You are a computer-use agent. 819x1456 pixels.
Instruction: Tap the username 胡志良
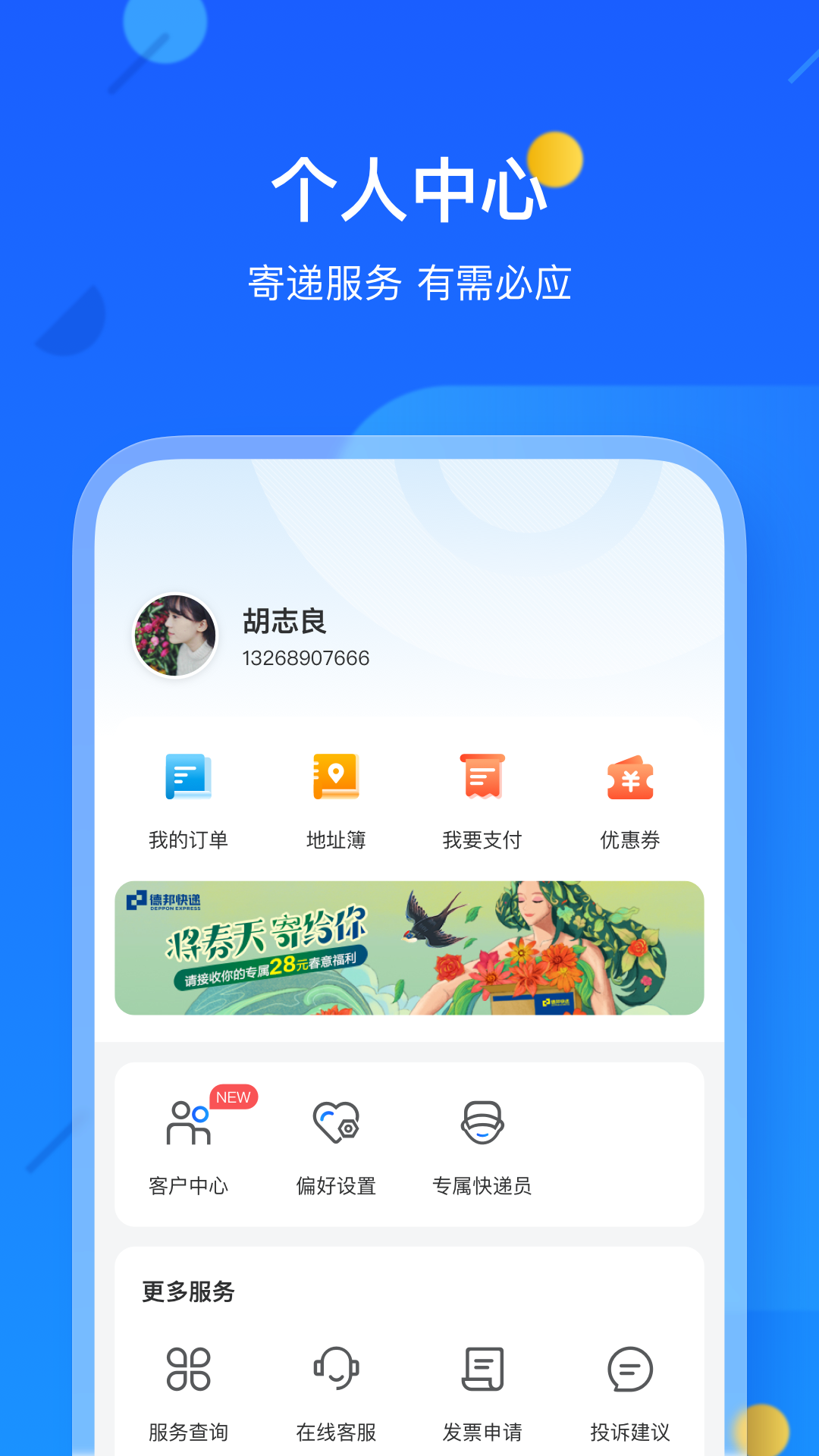point(284,623)
